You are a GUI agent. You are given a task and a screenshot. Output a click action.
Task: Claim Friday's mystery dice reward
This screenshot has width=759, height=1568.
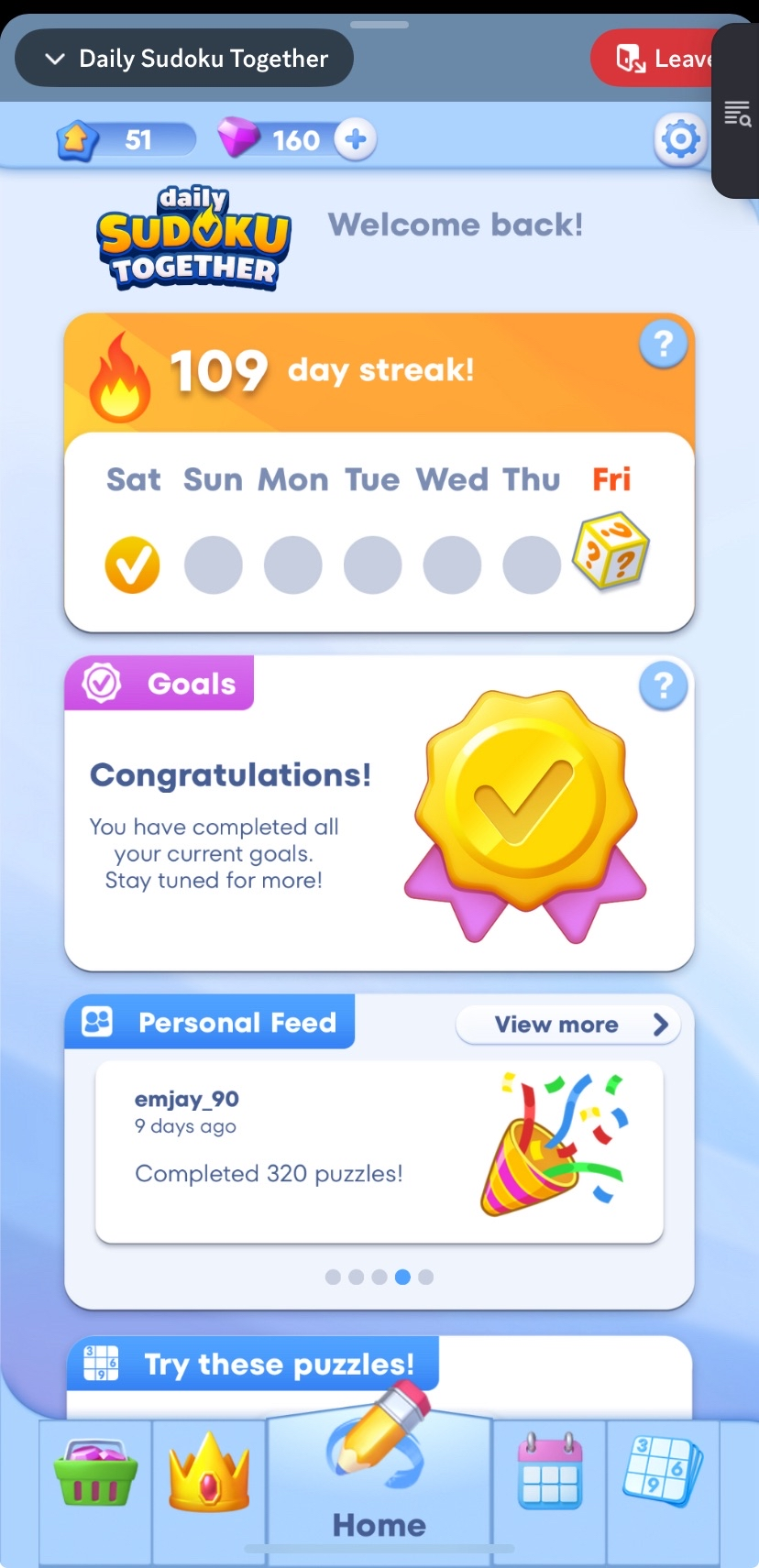pyautogui.click(x=610, y=552)
